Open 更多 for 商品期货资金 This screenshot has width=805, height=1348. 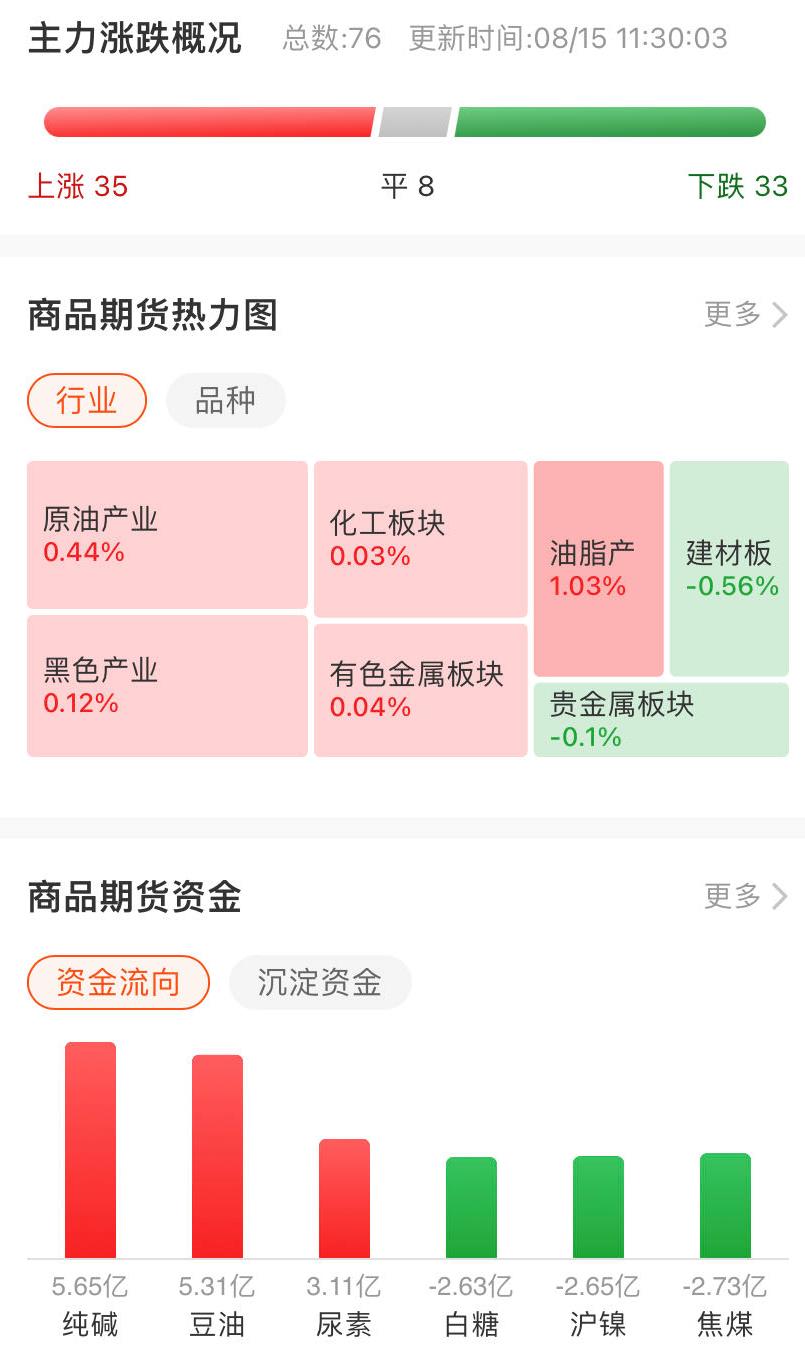point(745,896)
